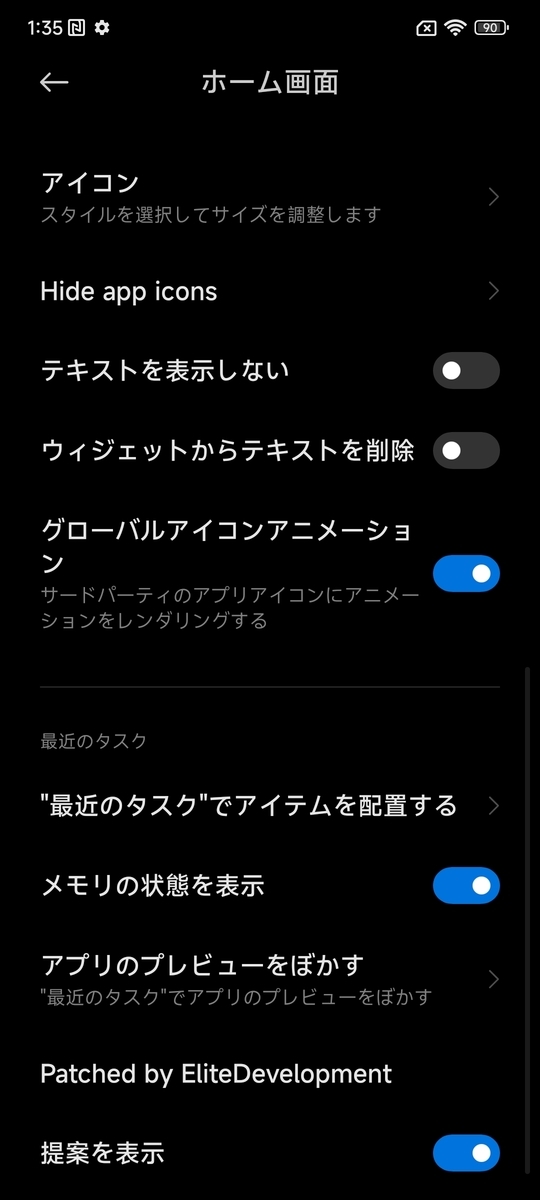Screen dimensions: 540x1200
Task: Go back using the top-left arrow
Action: pos(54,82)
